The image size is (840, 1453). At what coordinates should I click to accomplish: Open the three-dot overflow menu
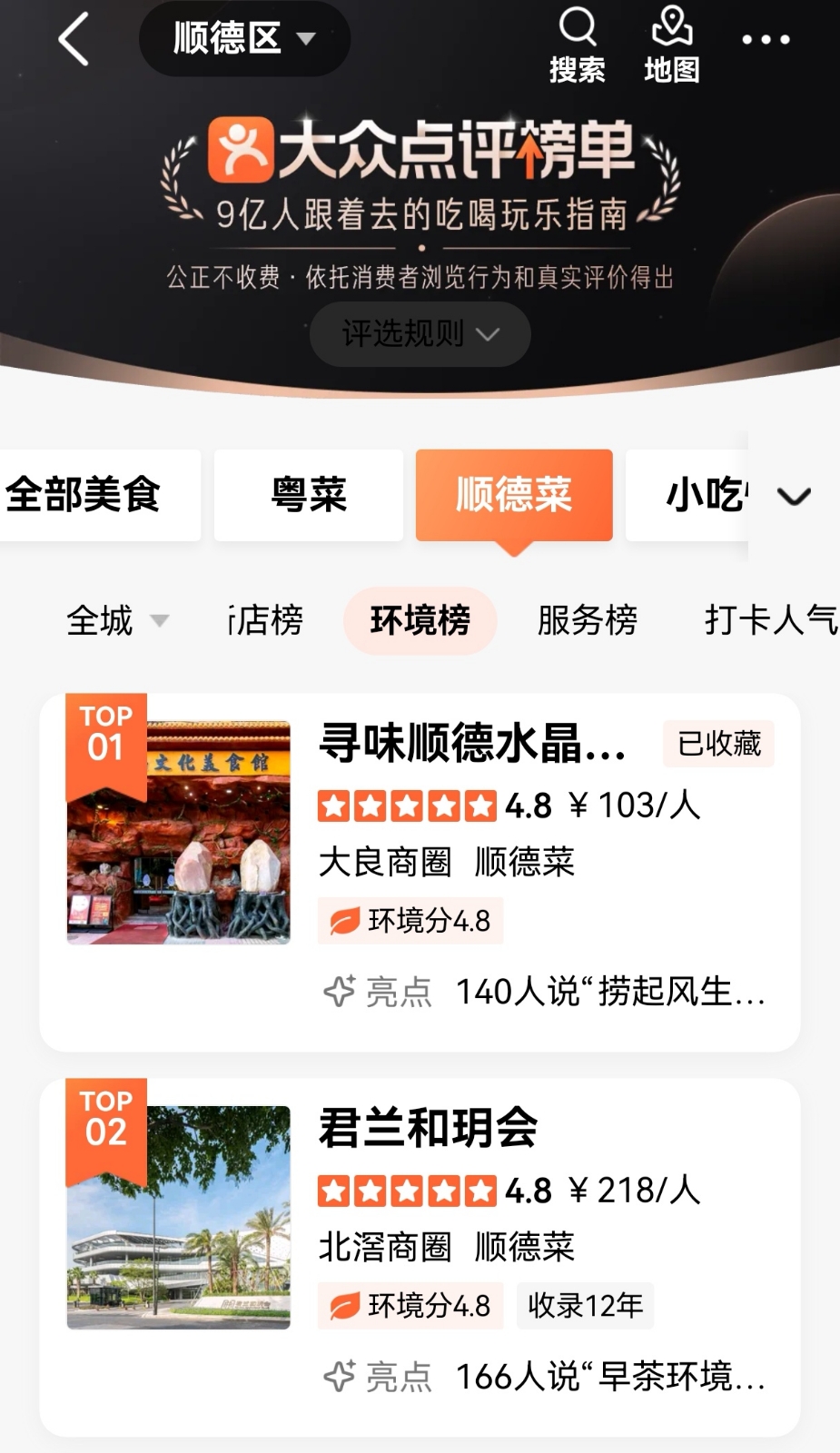765,40
